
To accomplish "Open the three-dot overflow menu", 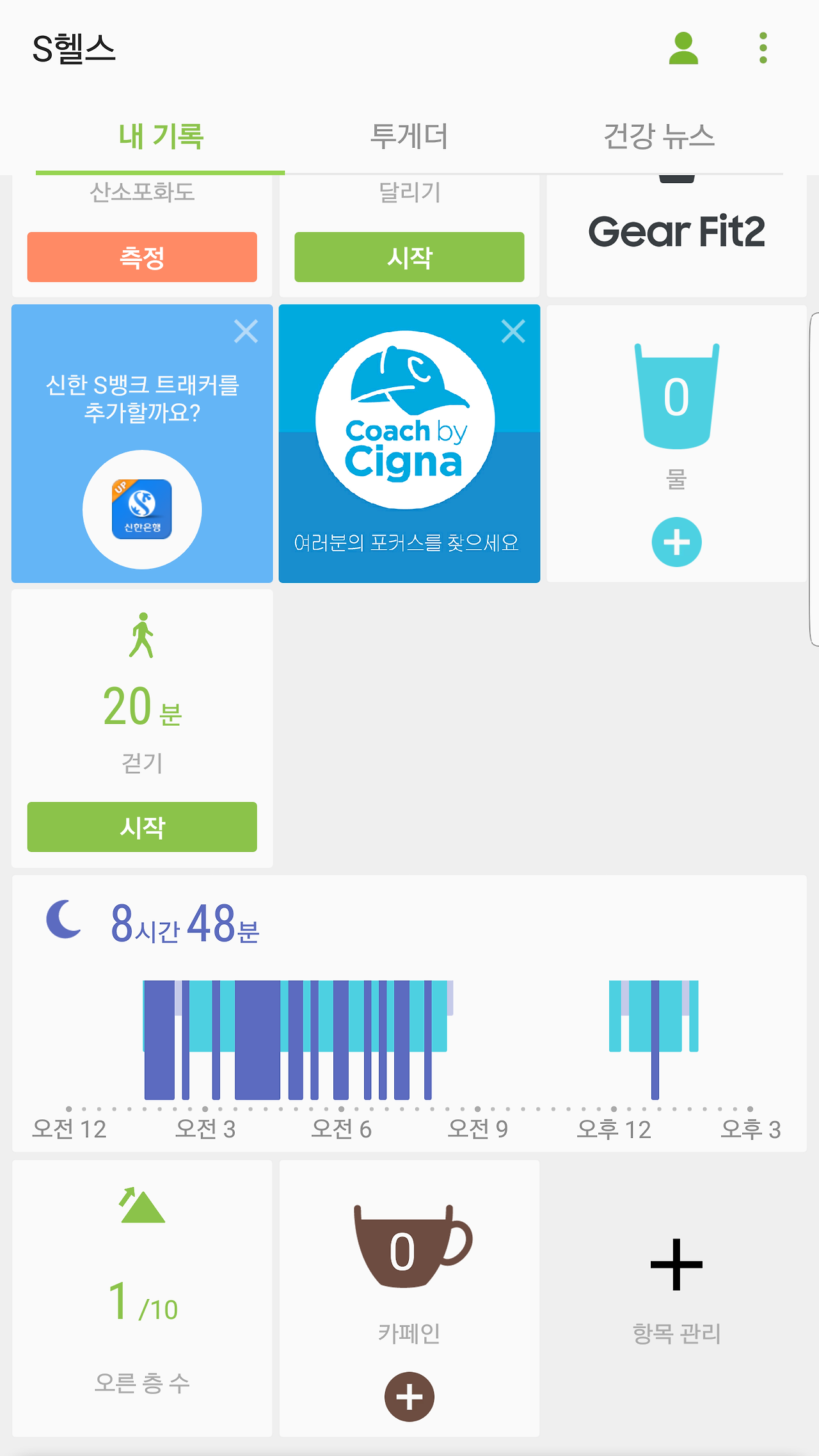I will tap(763, 49).
